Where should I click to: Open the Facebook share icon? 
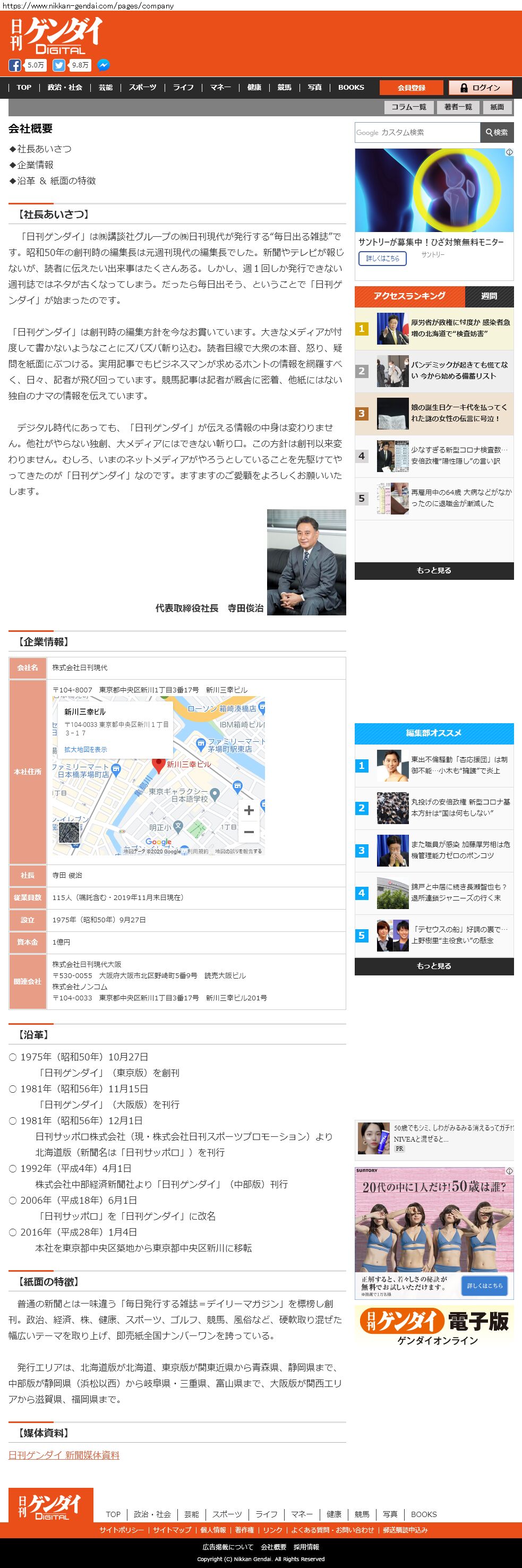coord(14,65)
